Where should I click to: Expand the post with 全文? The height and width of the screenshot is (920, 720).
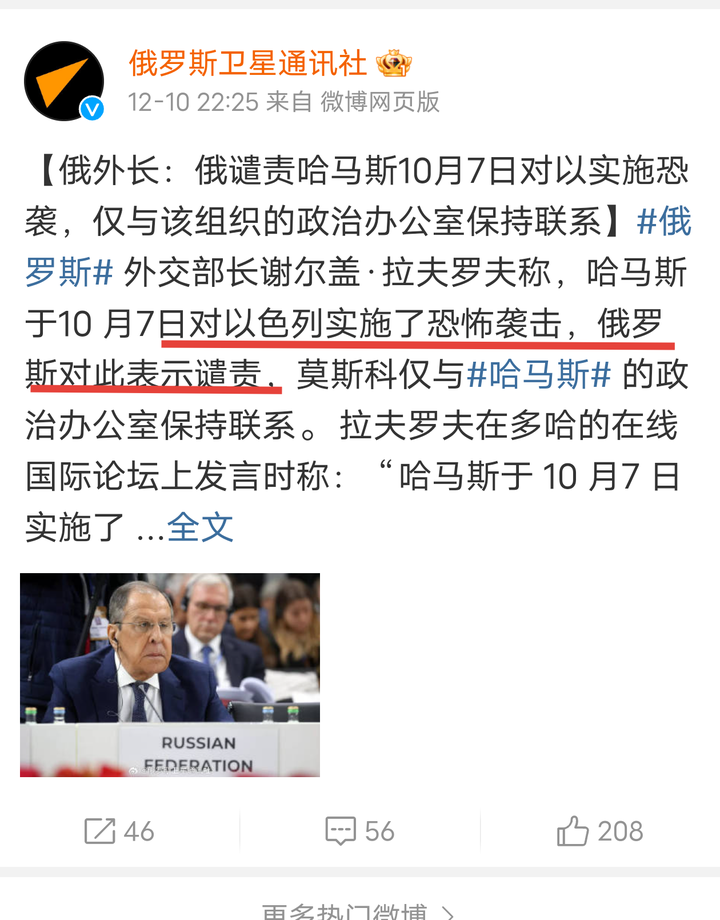[200, 527]
